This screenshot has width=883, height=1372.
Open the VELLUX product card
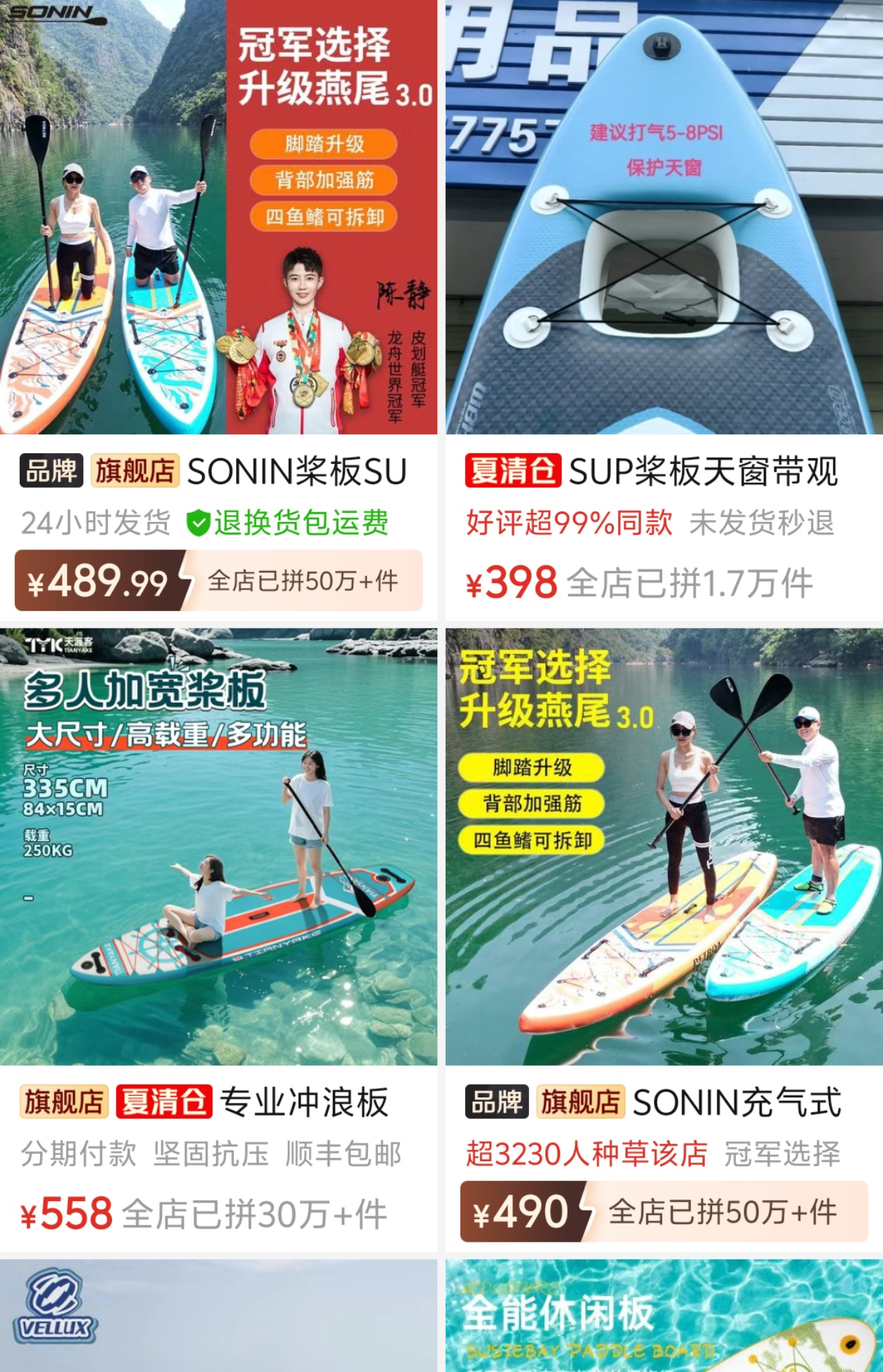pyautogui.click(x=218, y=1316)
